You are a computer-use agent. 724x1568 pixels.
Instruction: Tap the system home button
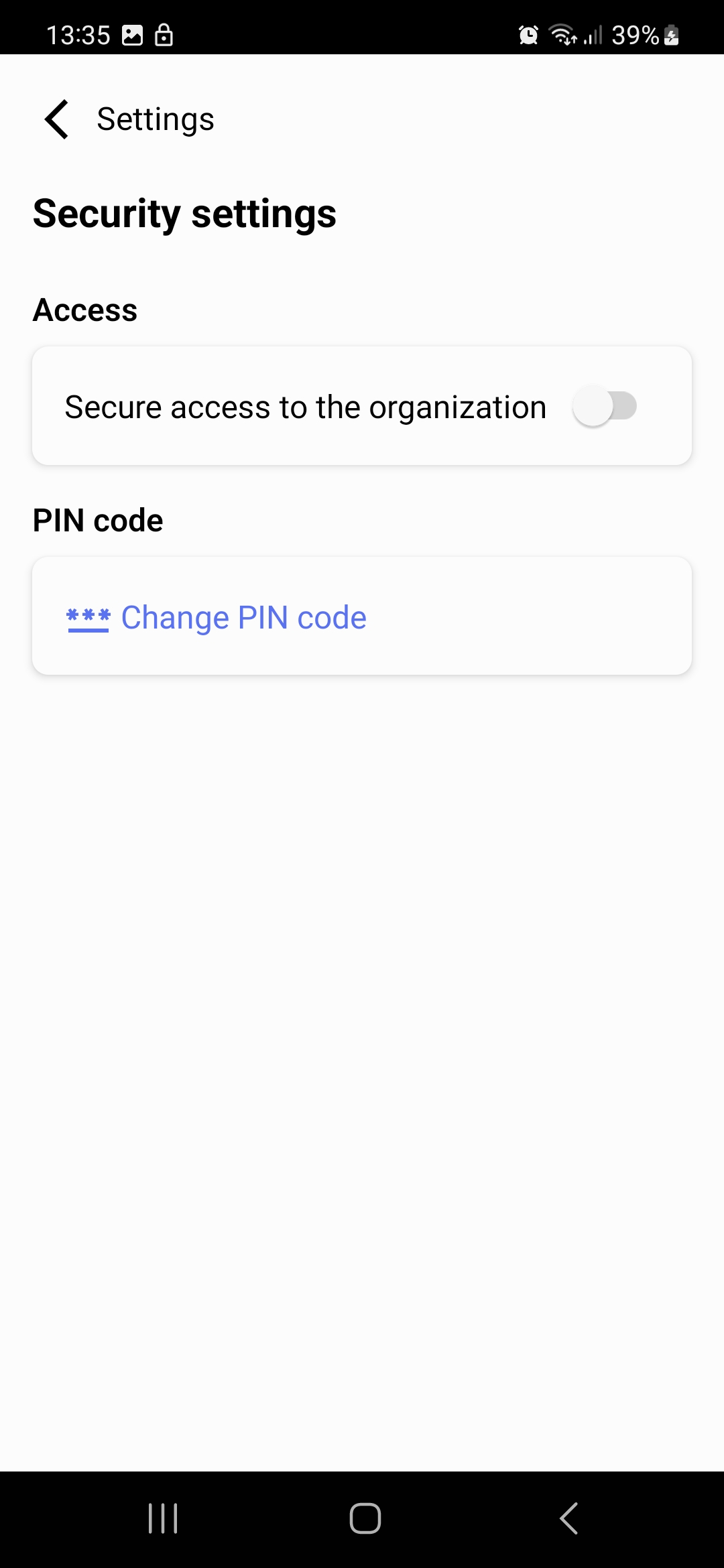pyautogui.click(x=365, y=1518)
